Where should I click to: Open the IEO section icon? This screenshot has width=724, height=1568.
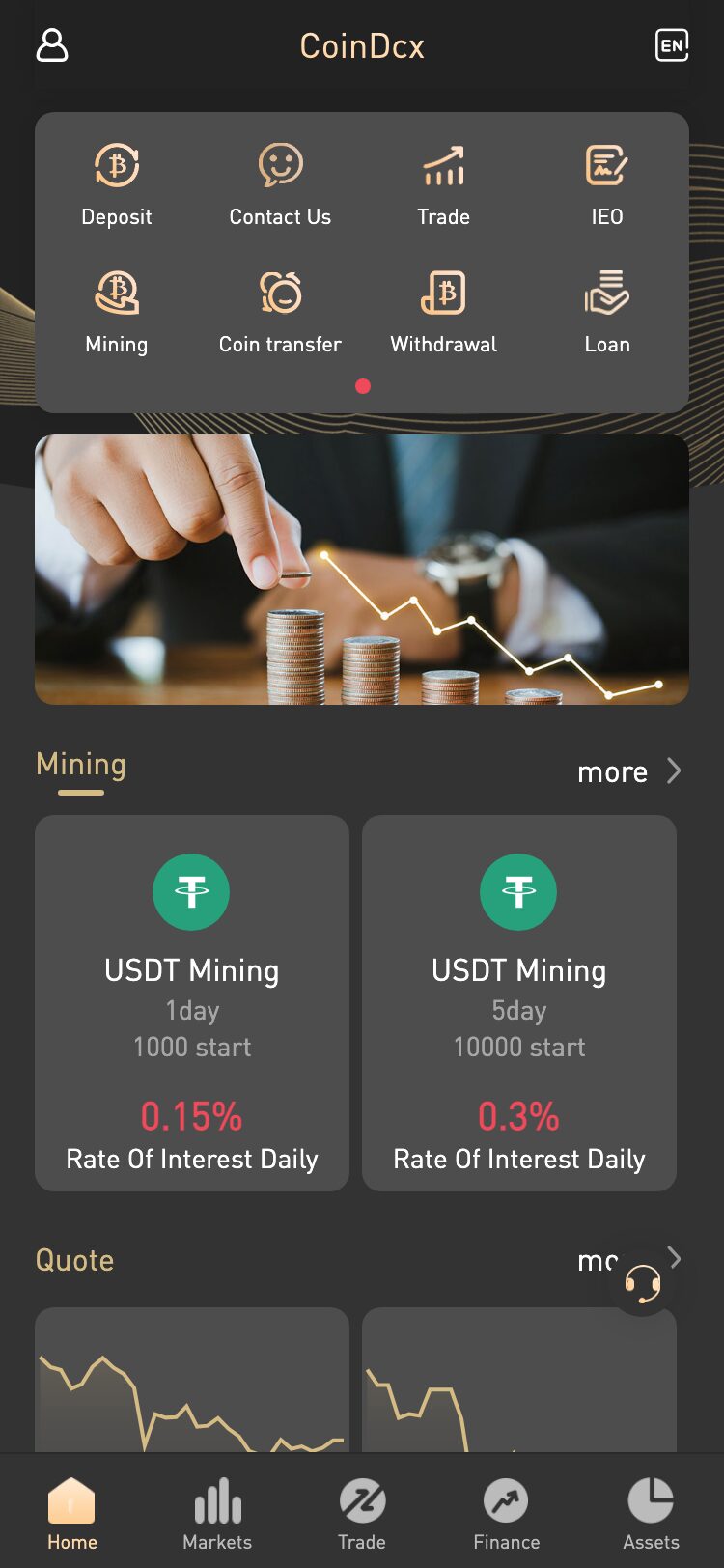click(x=606, y=164)
